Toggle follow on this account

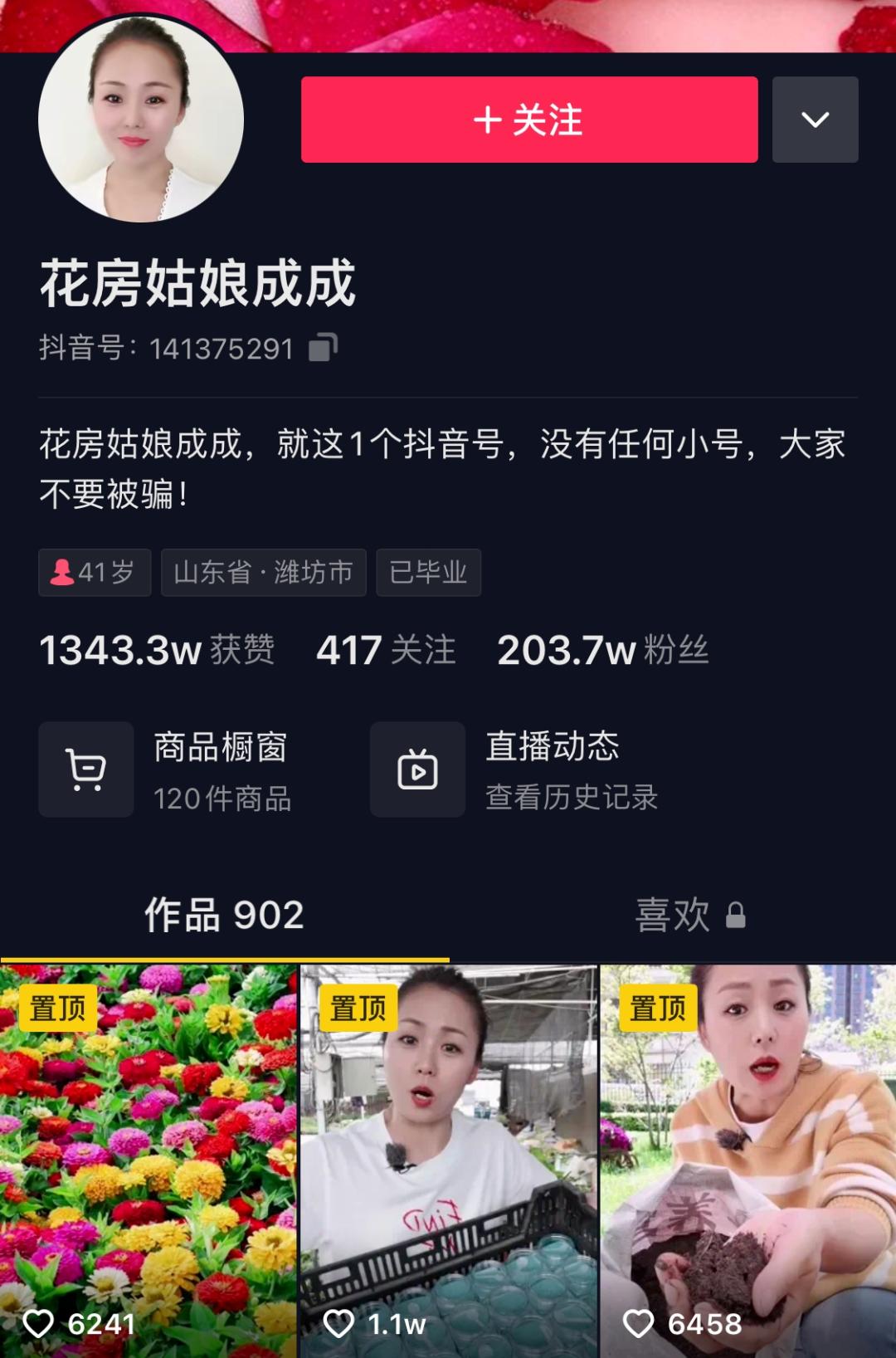pyautogui.click(x=528, y=119)
